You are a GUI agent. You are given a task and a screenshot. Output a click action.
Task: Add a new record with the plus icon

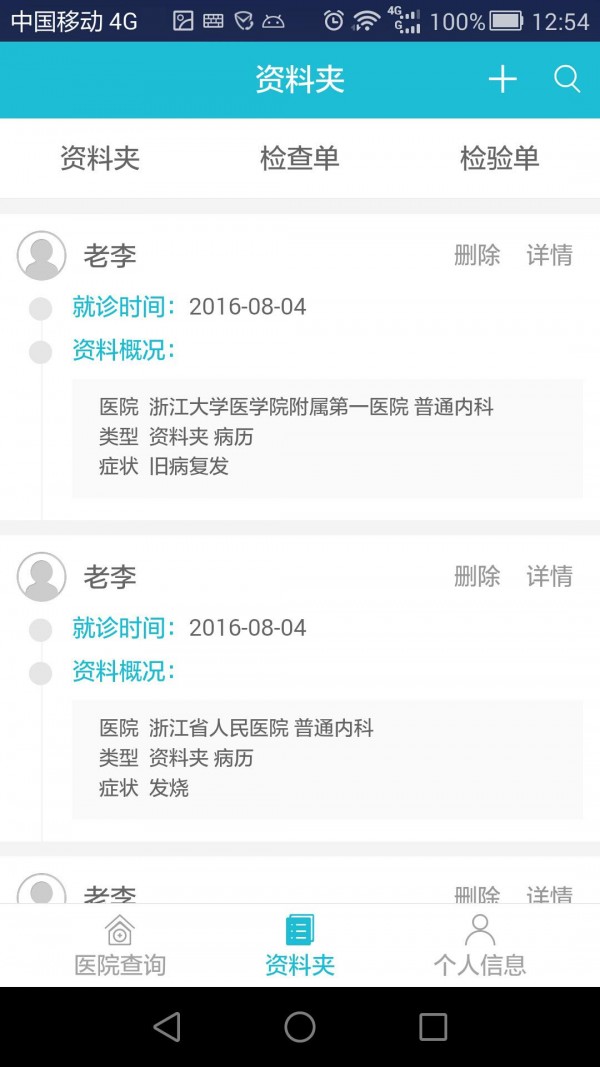(x=503, y=80)
